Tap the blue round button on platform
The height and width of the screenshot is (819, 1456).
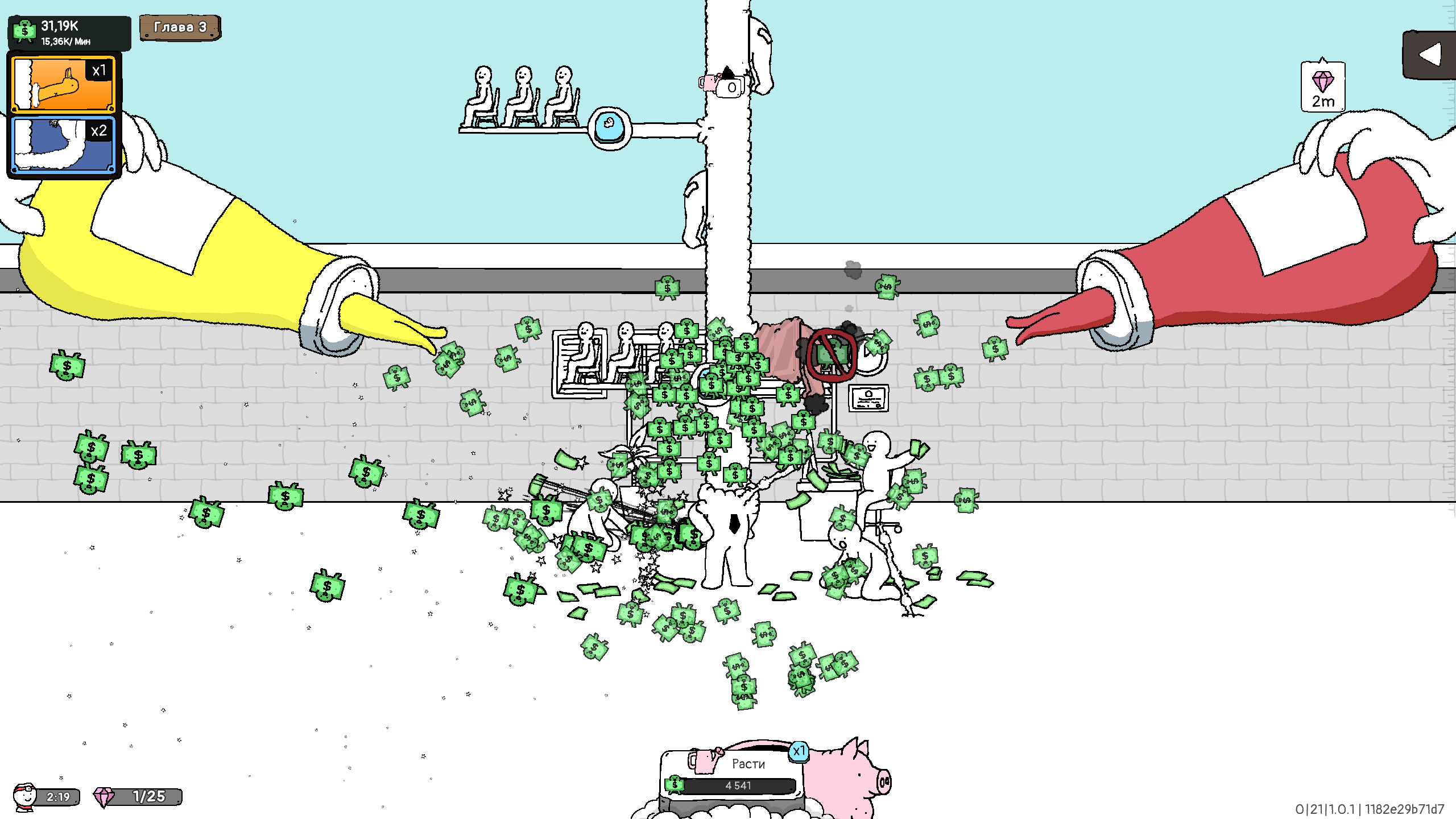coord(609,128)
